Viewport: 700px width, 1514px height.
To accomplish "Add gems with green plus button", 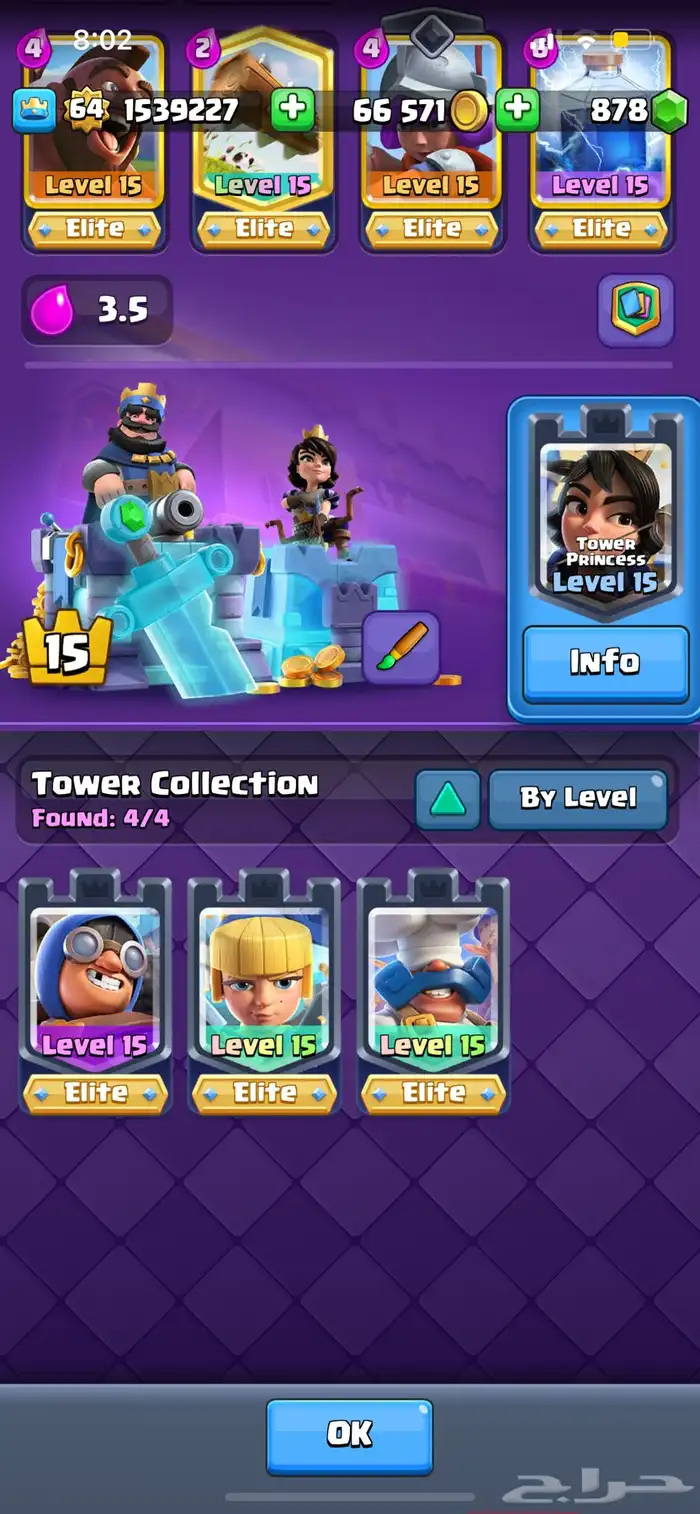I will 517,109.
